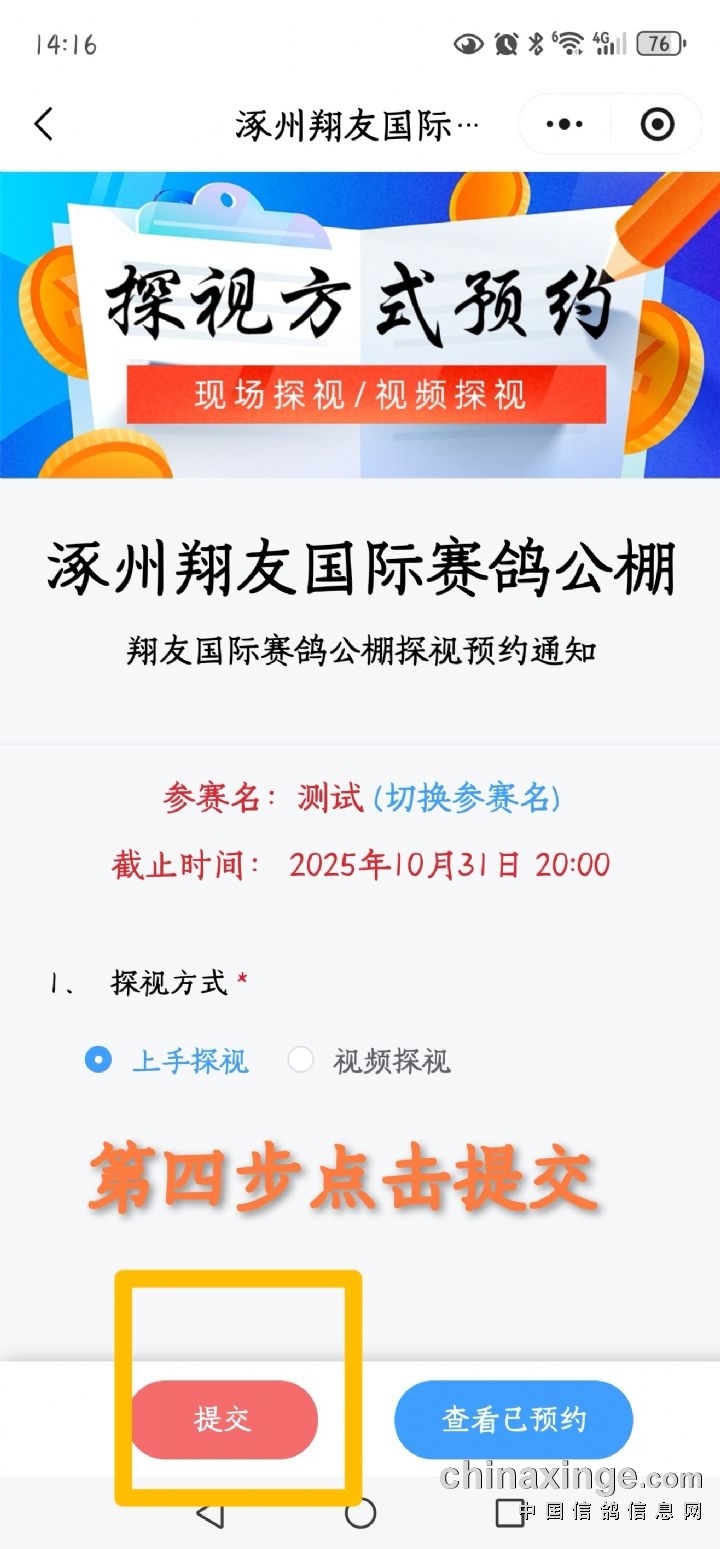Open 查看已预约 to view bookings
The width and height of the screenshot is (720, 1549).
click(x=513, y=1419)
